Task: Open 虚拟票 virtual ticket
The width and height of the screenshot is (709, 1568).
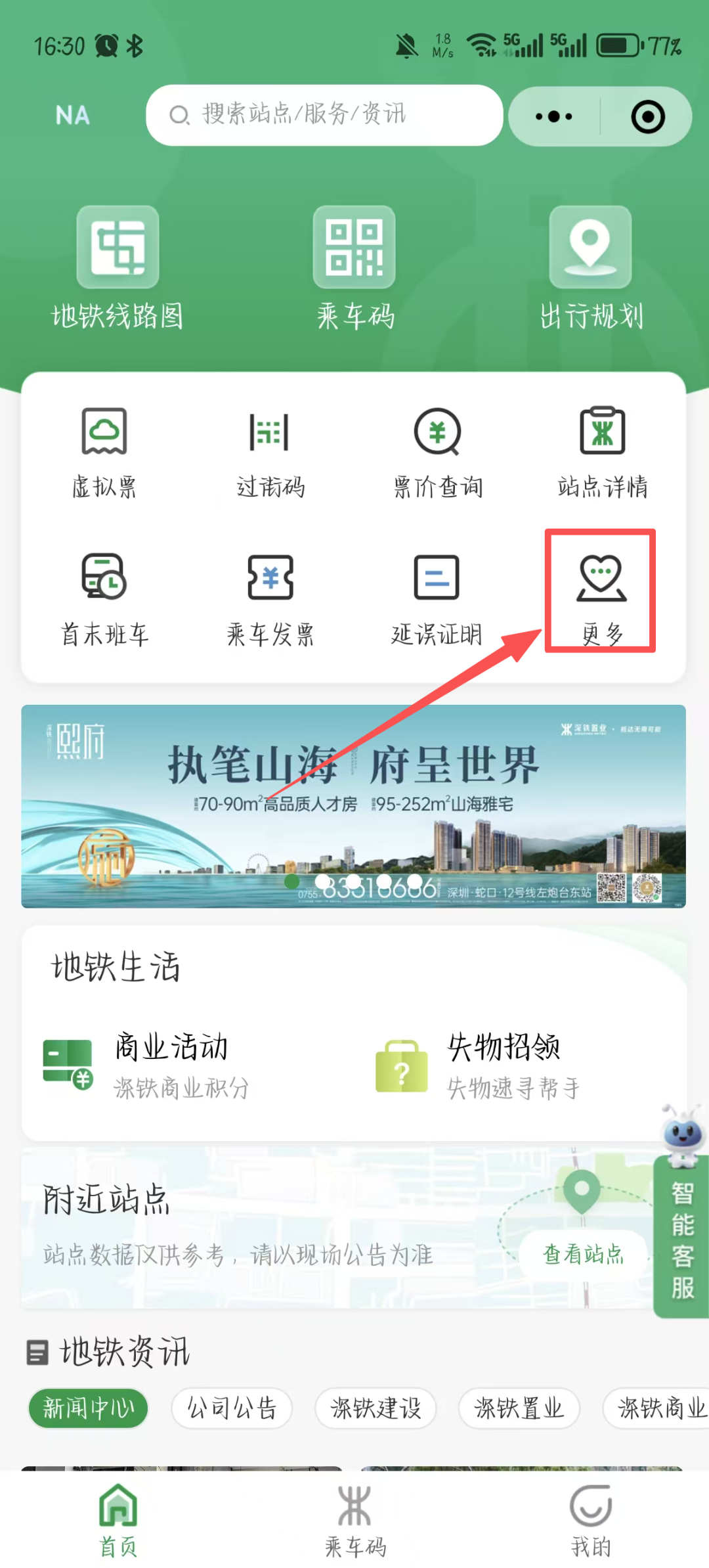Action: tap(104, 453)
